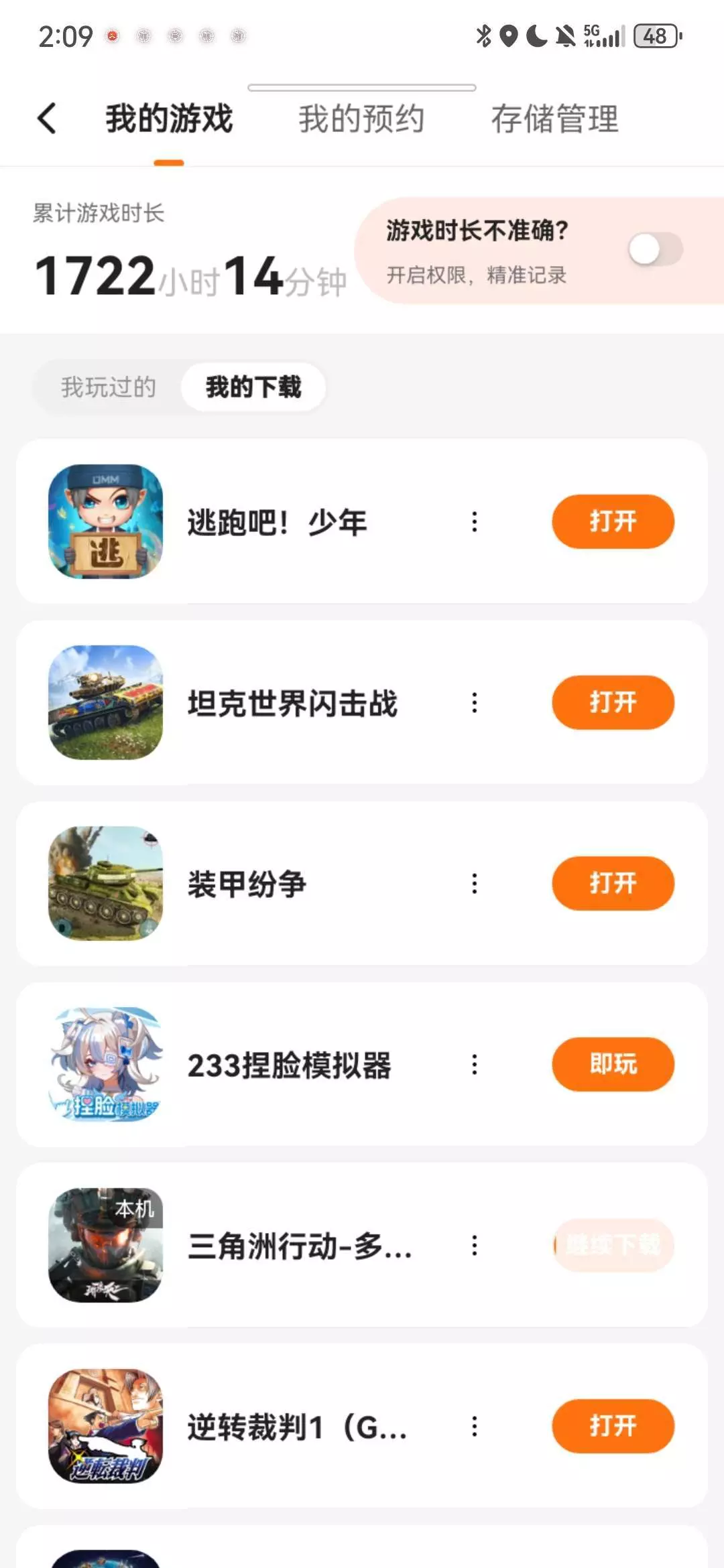Image resolution: width=724 pixels, height=1568 pixels.
Task: Select the 我的下载 segment
Action: (x=253, y=387)
